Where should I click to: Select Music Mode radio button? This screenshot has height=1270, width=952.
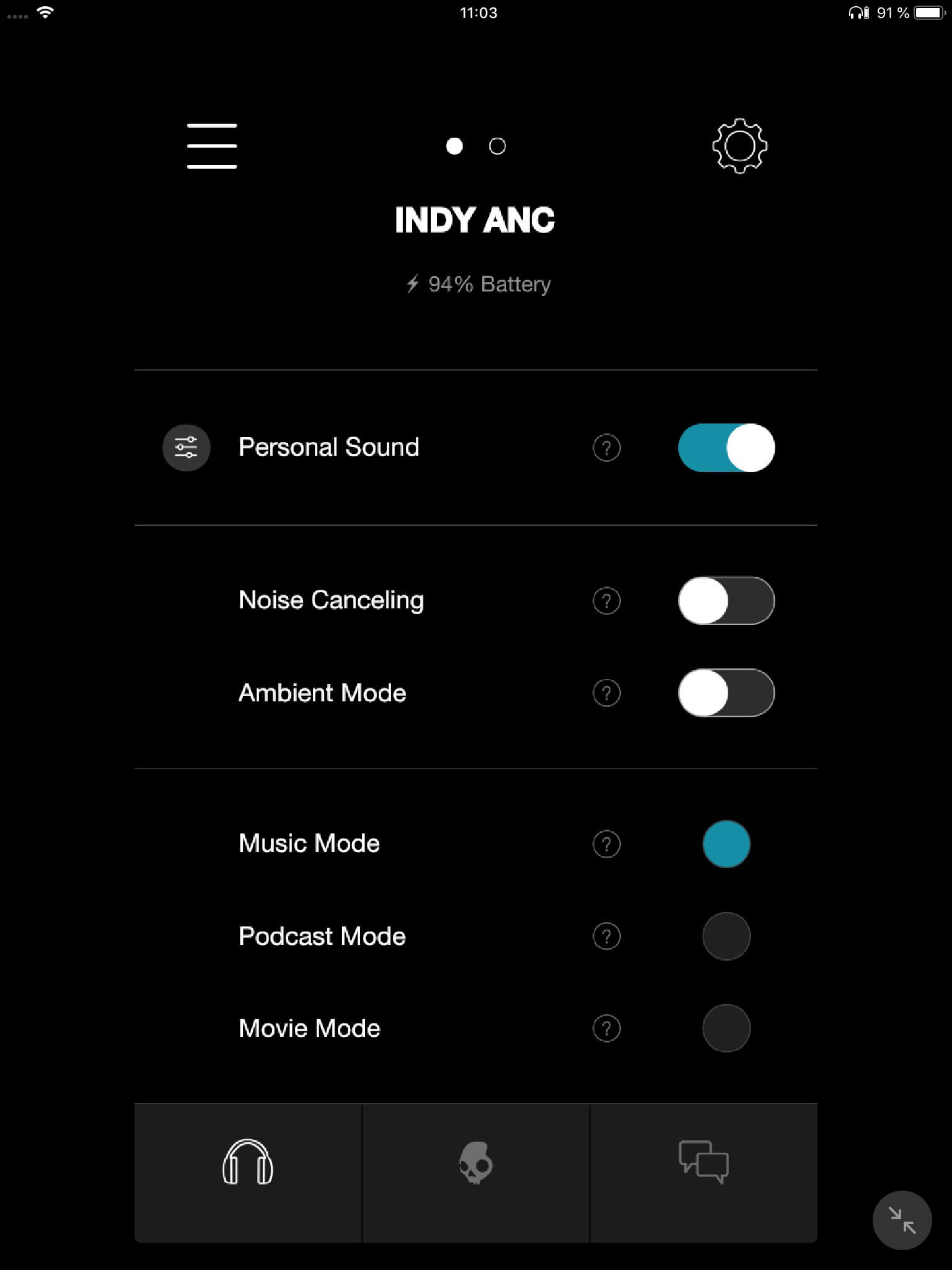726,843
